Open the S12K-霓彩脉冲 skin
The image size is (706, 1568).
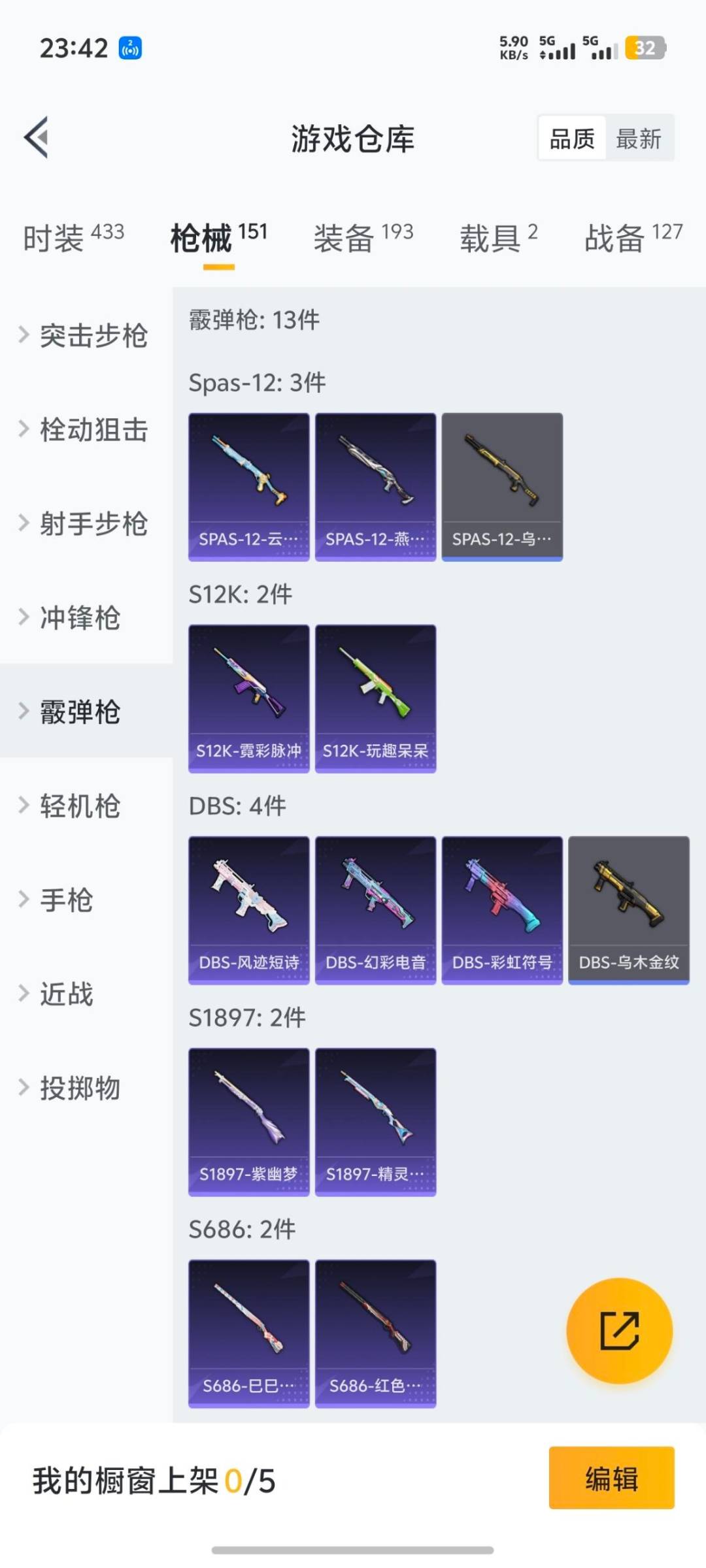(x=249, y=698)
